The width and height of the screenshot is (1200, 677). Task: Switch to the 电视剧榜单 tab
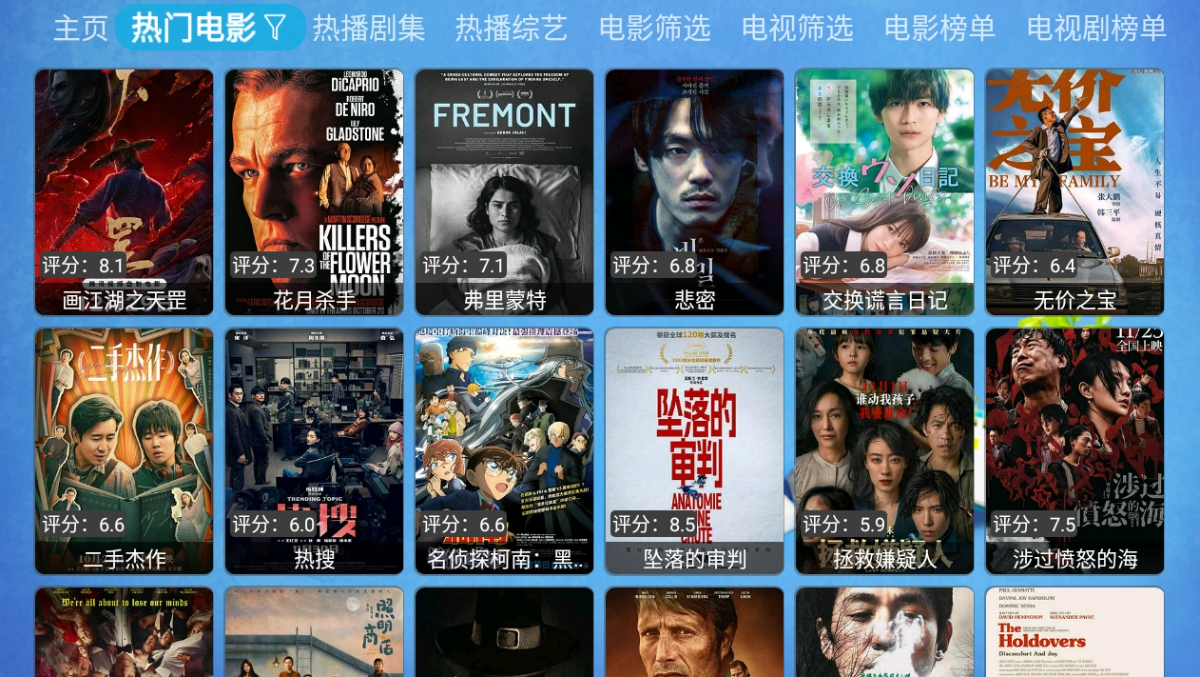click(1096, 27)
